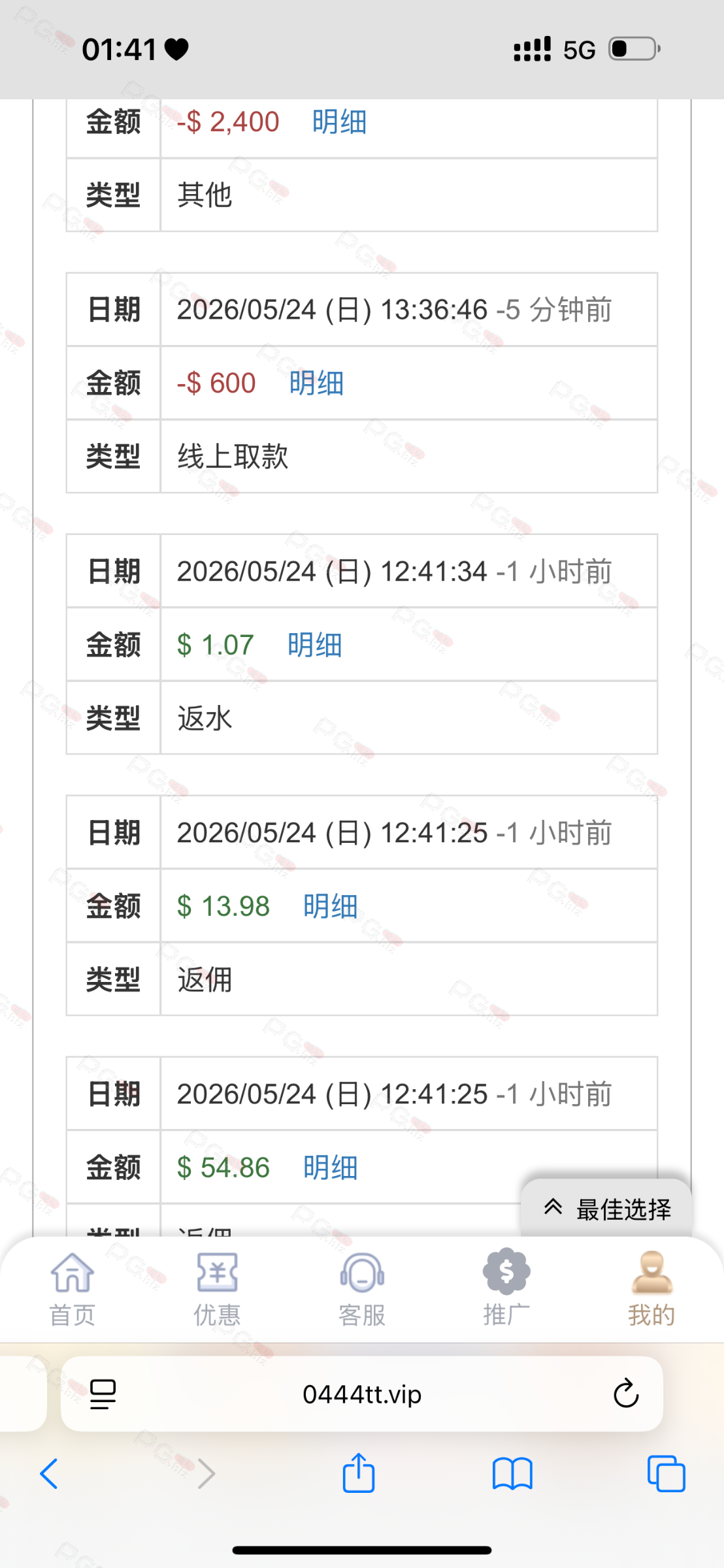
Task: Open the page settings icon in address bar
Action: click(103, 1394)
